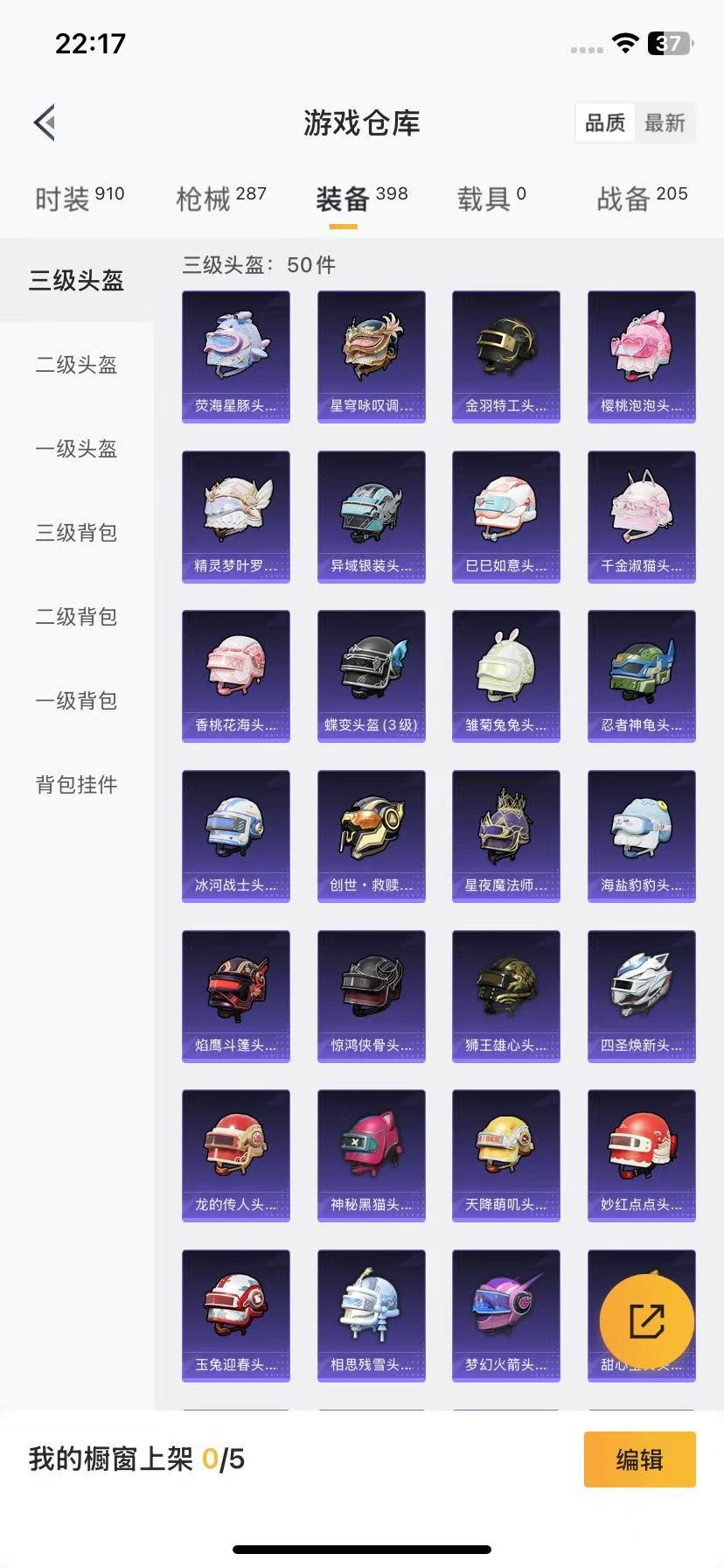Switch to the 枪械 tab
Screen dimensions: 724x1568
point(221,199)
